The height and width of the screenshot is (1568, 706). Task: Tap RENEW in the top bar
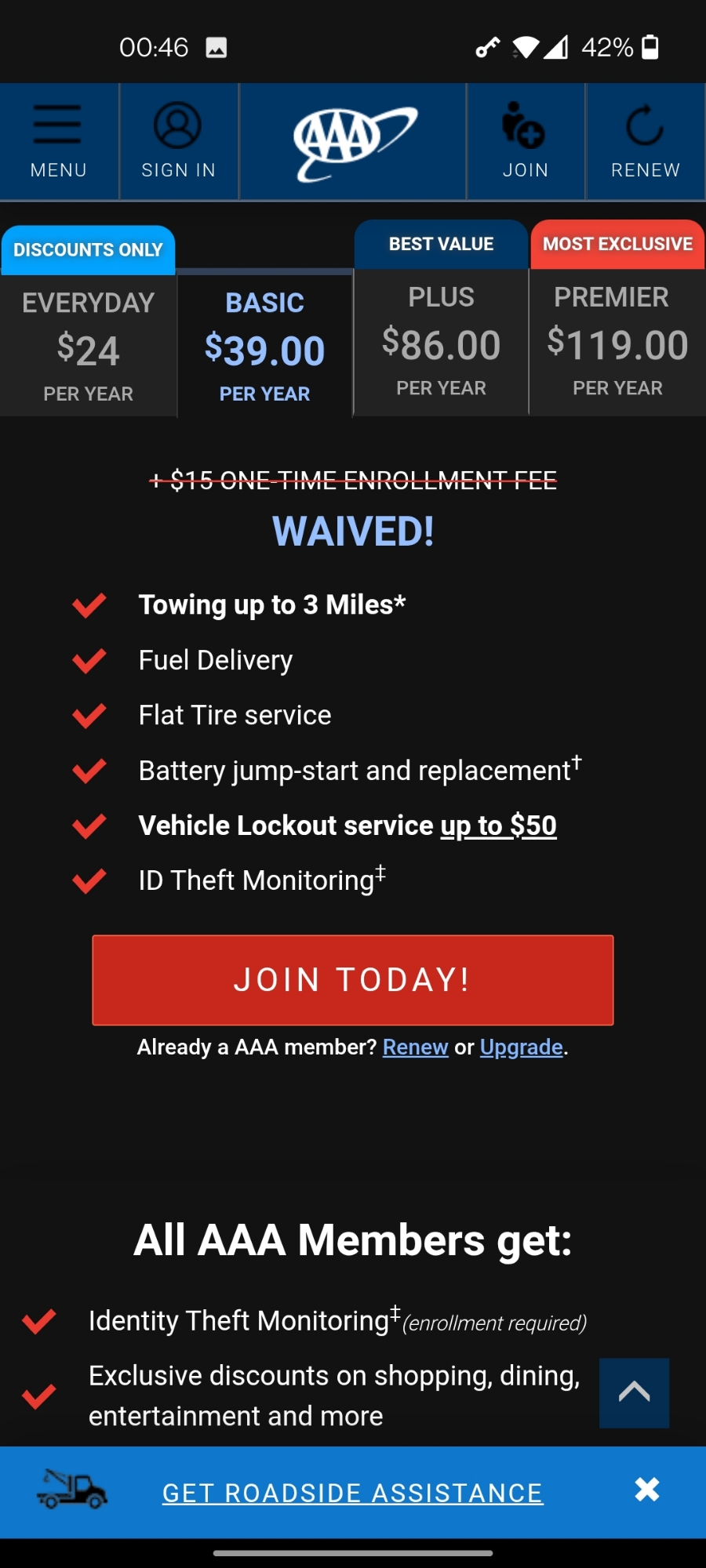(645, 141)
